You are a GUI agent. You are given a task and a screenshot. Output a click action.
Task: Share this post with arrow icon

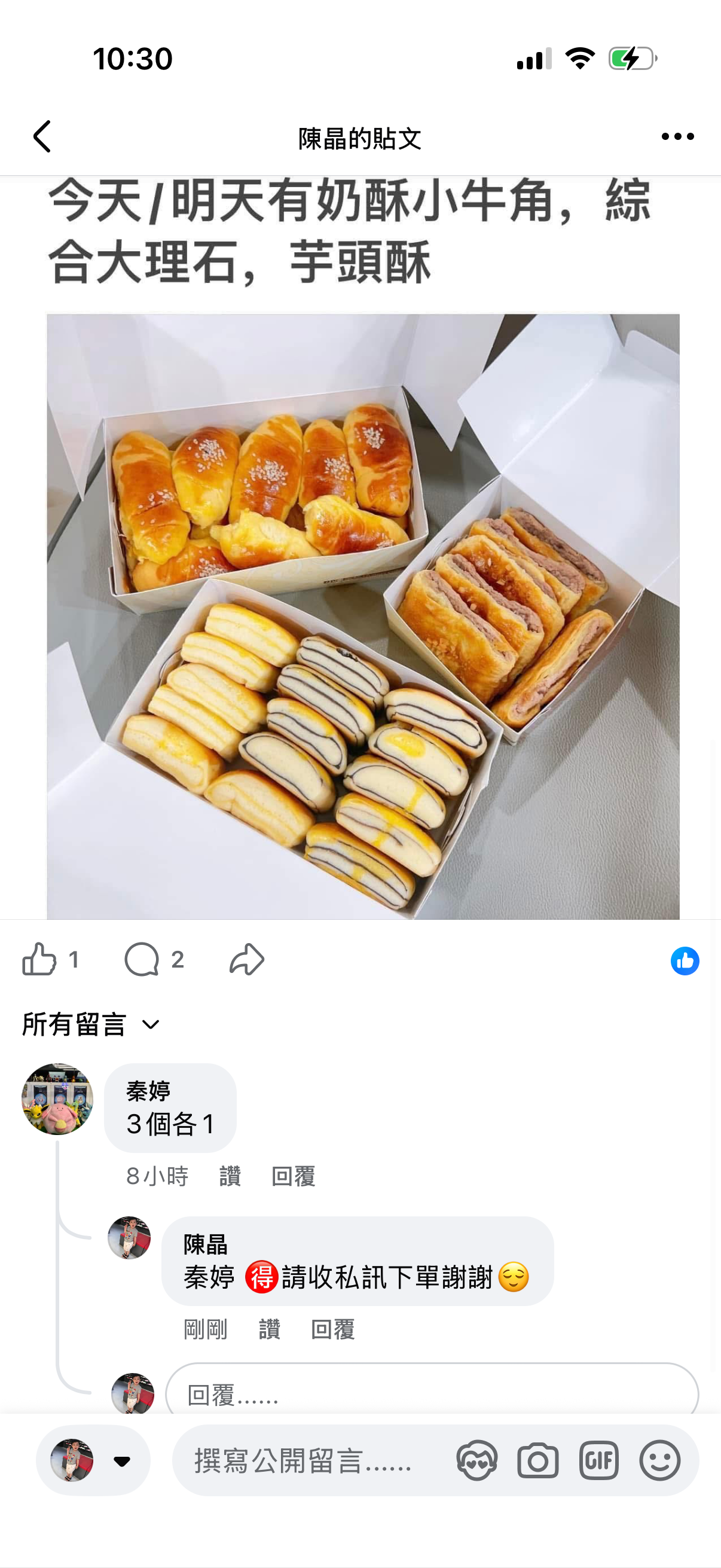[x=246, y=960]
